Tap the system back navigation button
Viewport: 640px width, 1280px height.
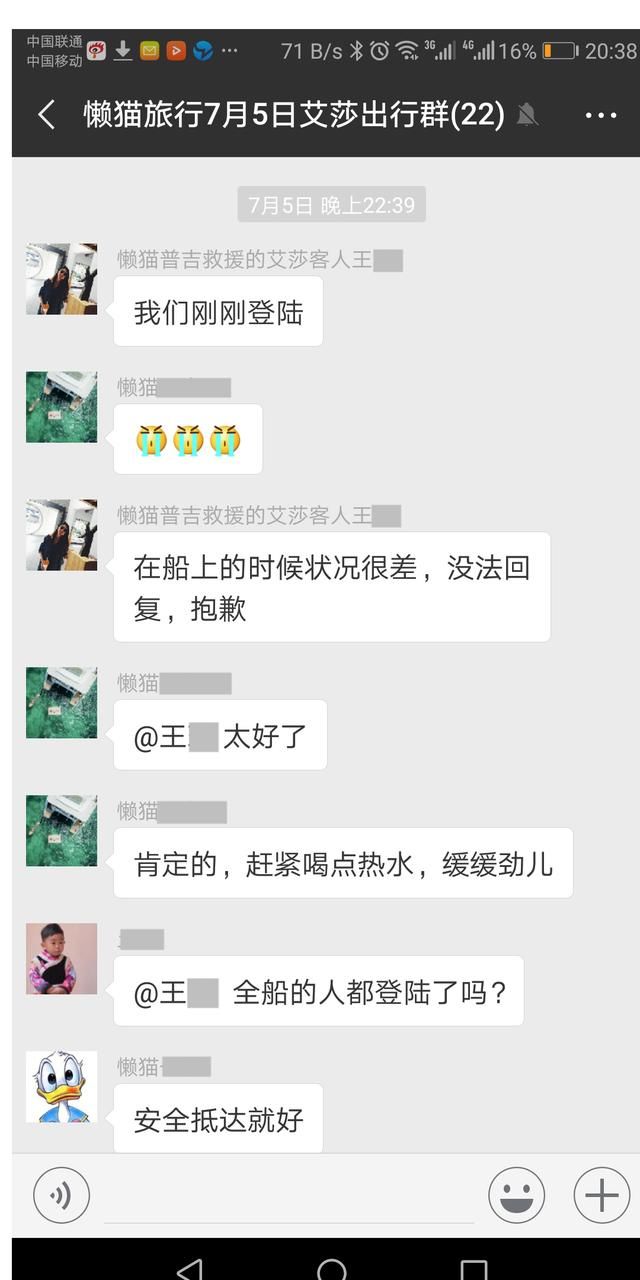click(x=187, y=1268)
